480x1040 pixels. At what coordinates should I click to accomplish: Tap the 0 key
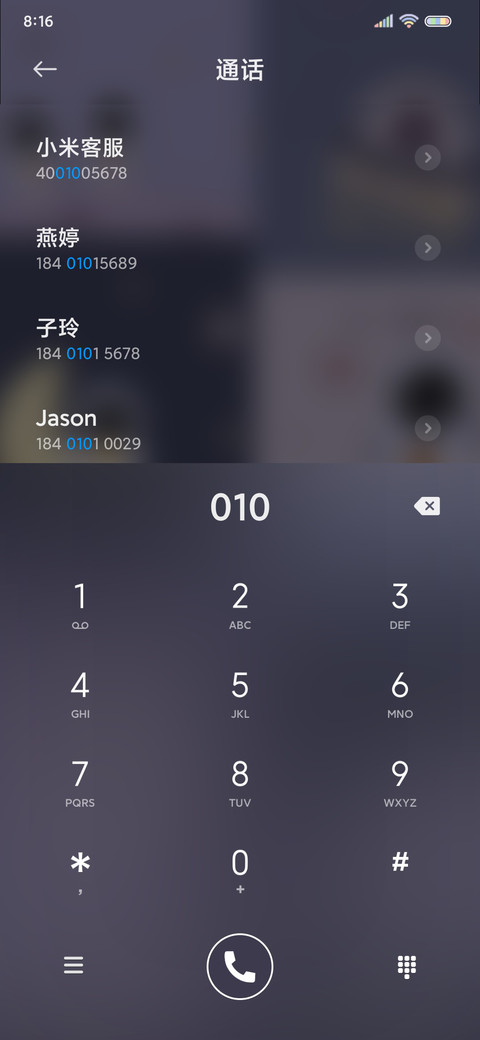(x=240, y=872)
